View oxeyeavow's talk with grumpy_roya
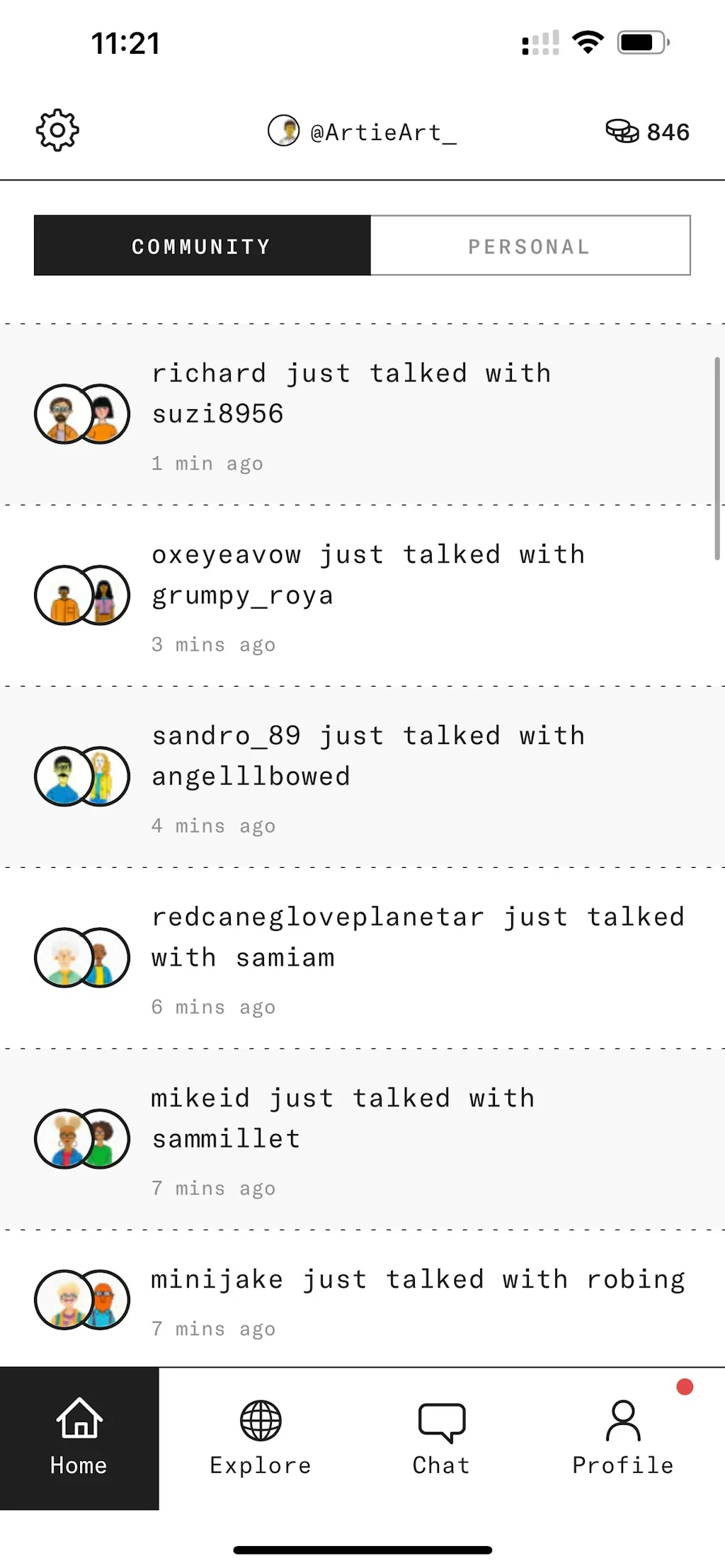This screenshot has width=725, height=1568. tap(361, 595)
